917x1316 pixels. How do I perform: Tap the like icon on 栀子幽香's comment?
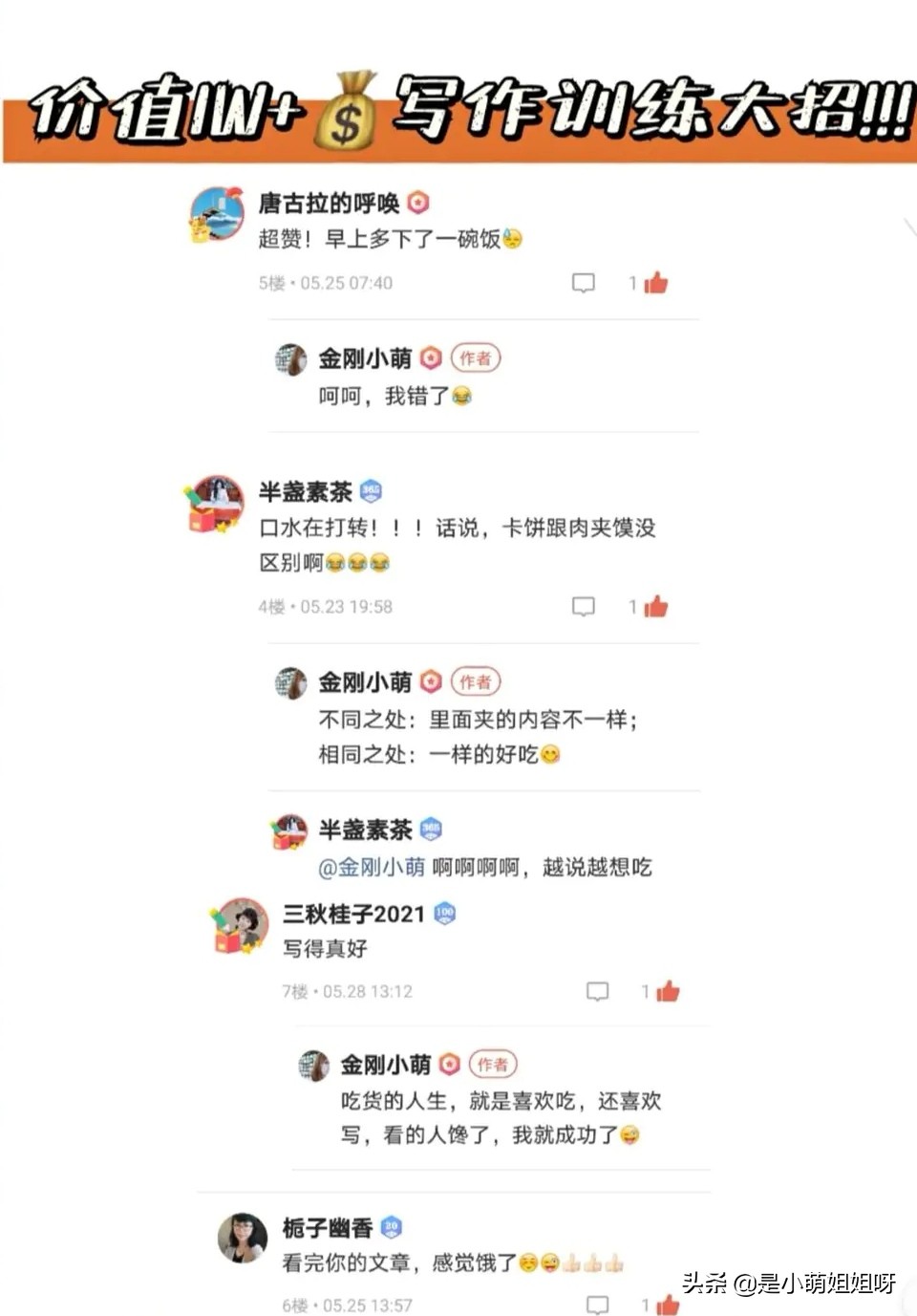pos(669,1302)
